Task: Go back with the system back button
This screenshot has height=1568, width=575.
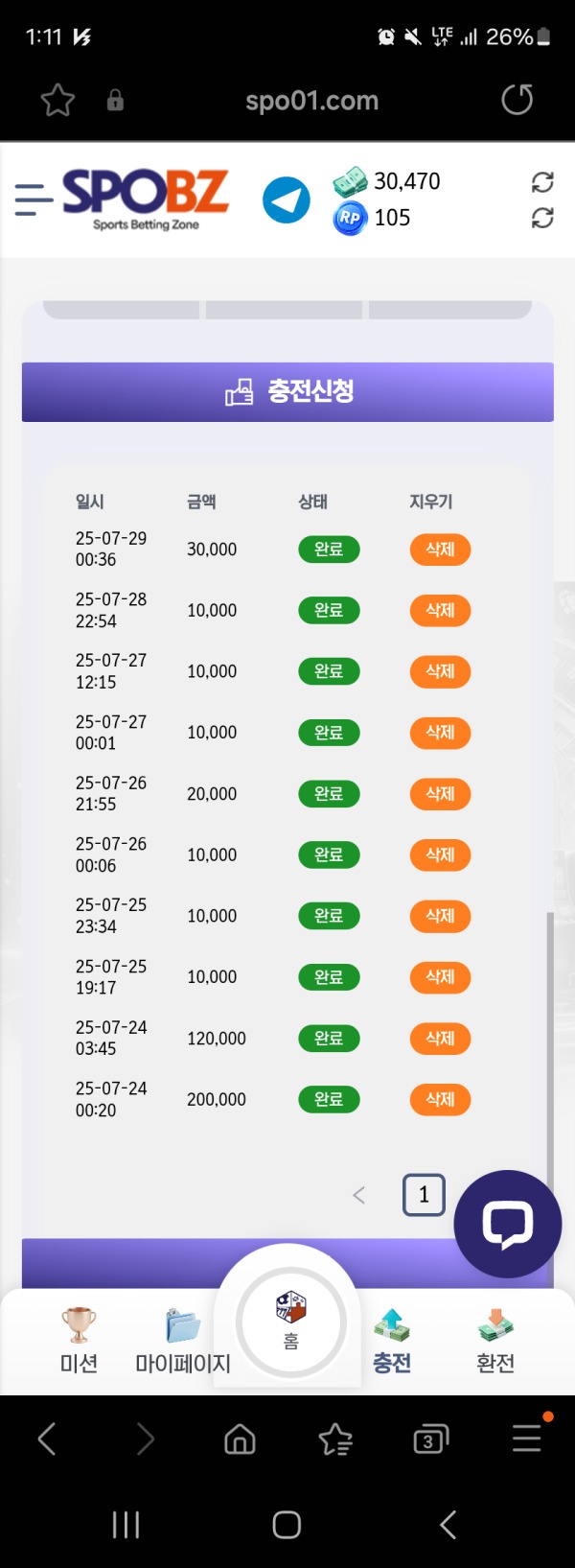Action: tap(447, 1524)
